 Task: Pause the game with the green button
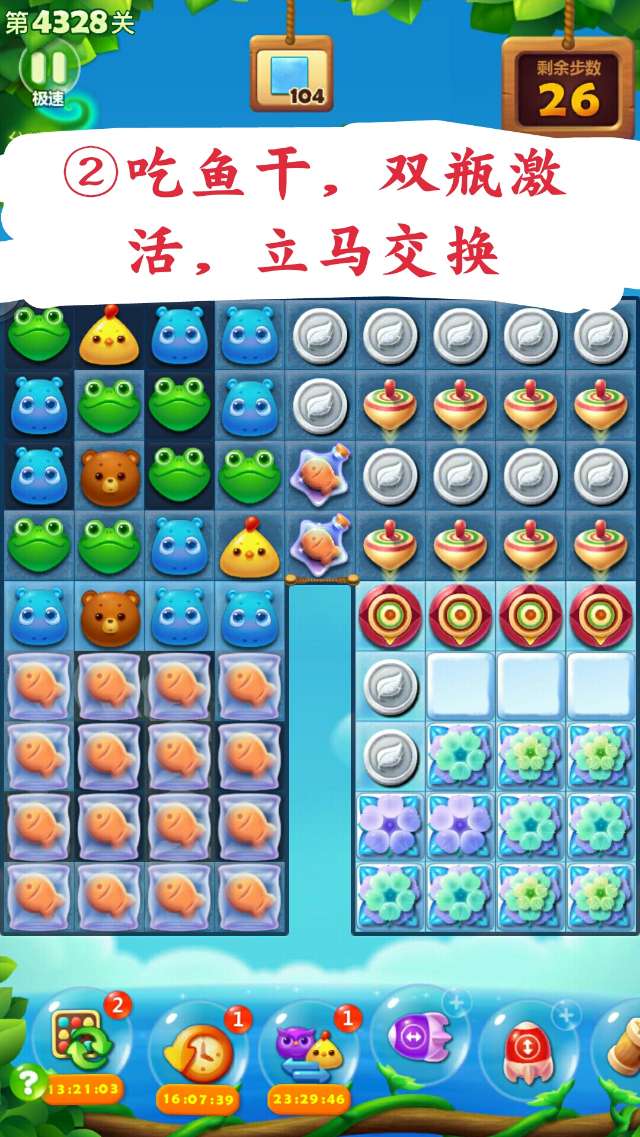47,68
